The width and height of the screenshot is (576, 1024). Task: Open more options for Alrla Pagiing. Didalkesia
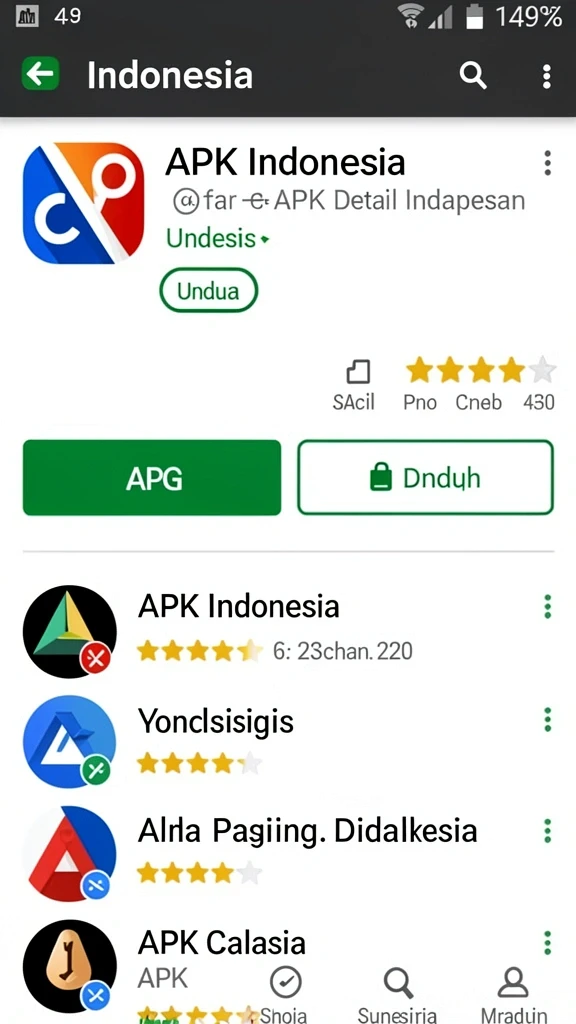click(x=547, y=831)
